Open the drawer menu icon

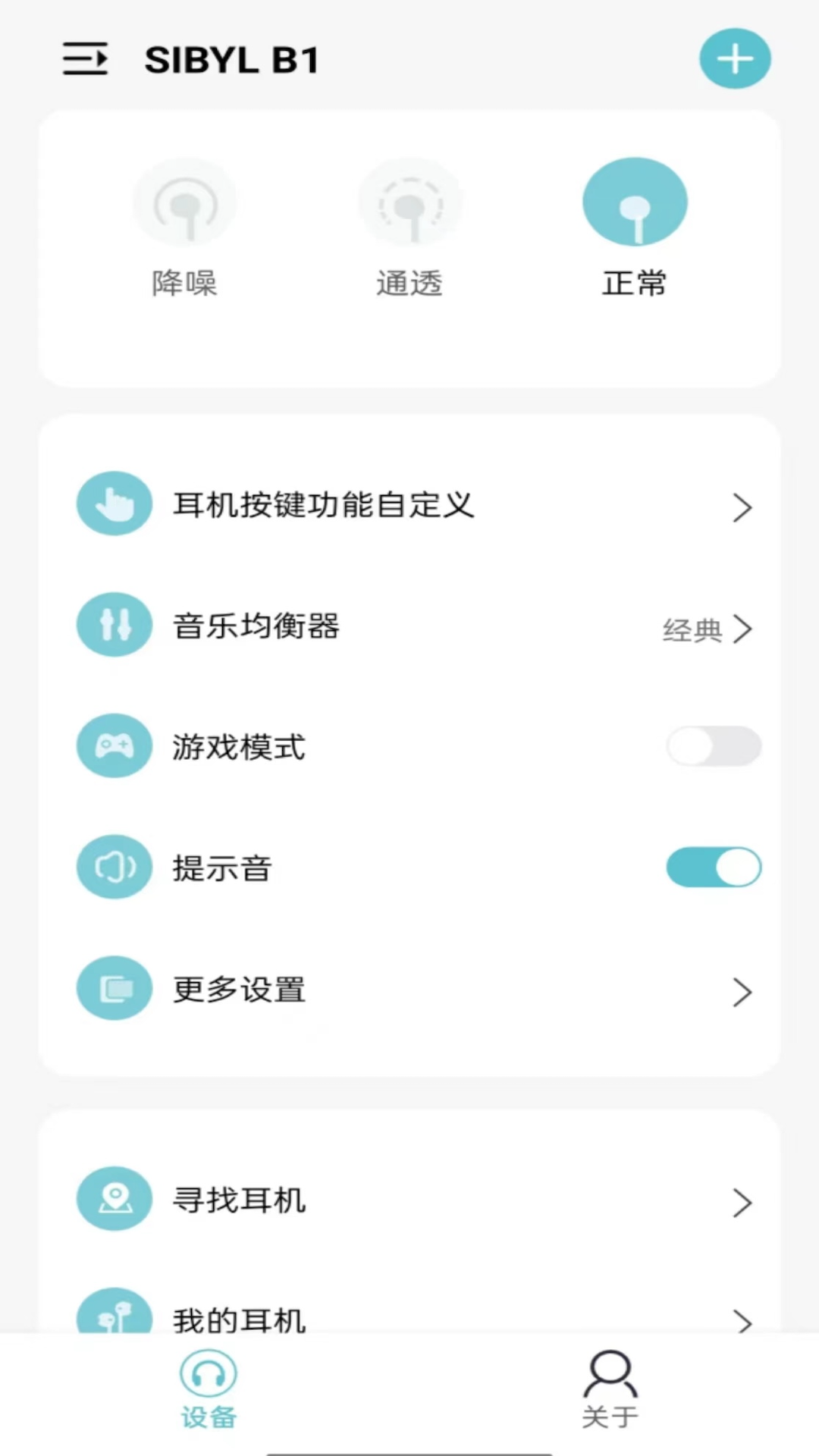click(85, 59)
